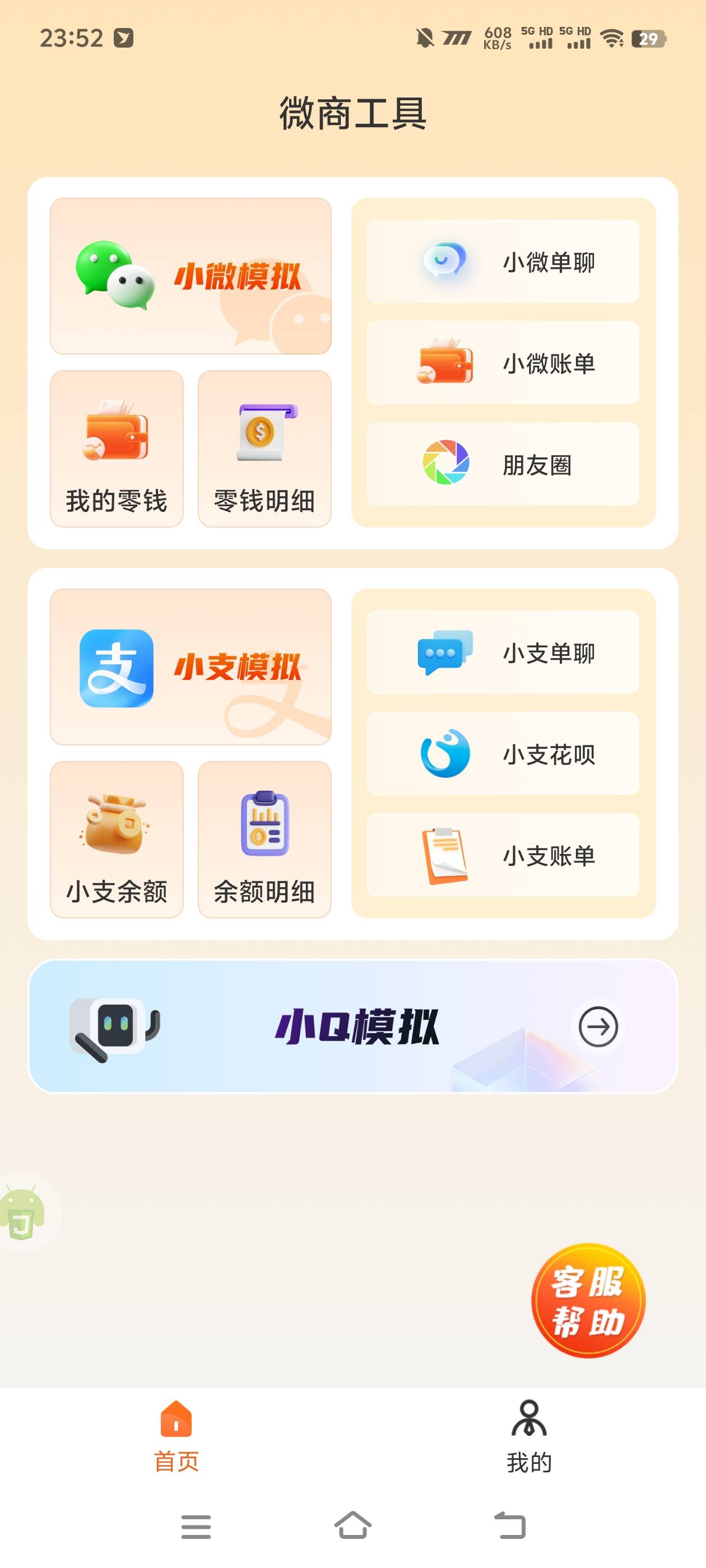Open the 小Q模拟 banner

tap(352, 1026)
